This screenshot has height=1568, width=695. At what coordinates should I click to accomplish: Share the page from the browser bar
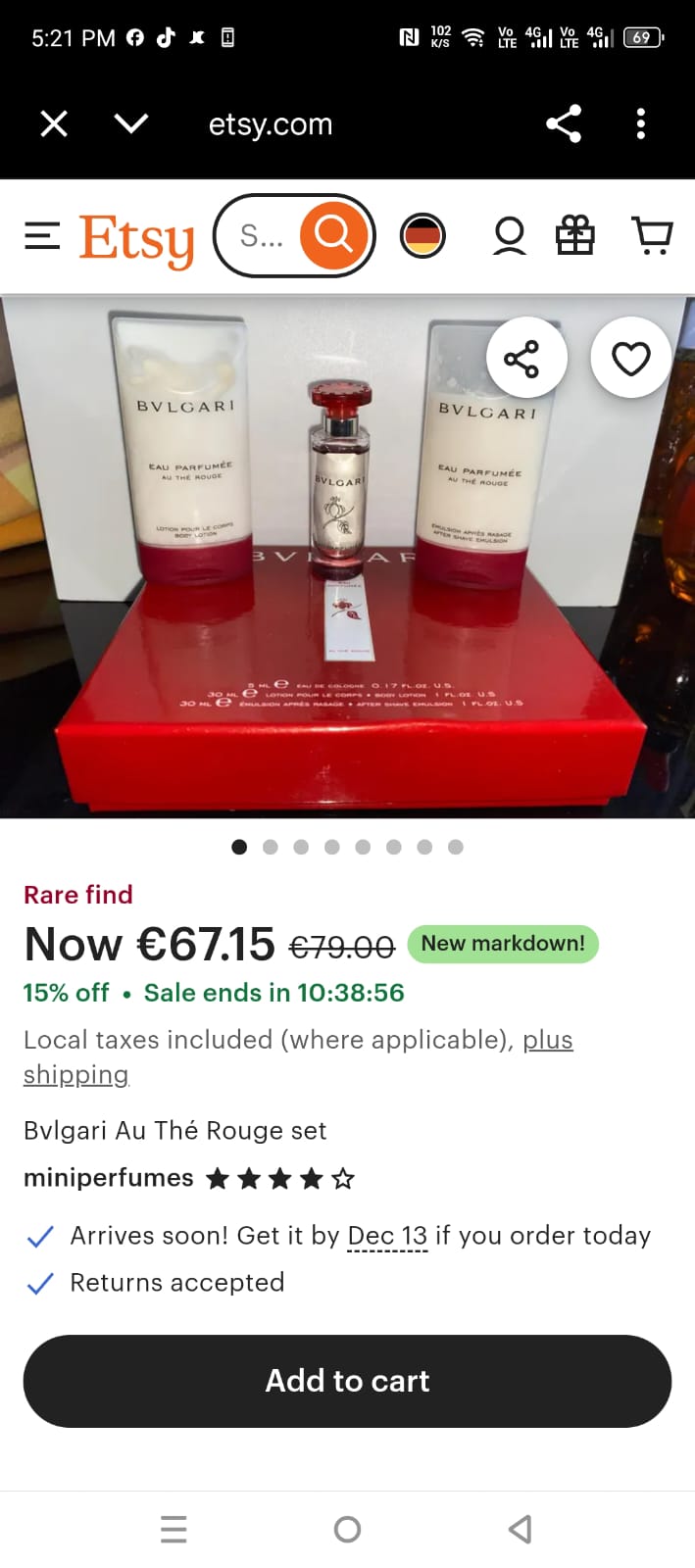pyautogui.click(x=564, y=124)
